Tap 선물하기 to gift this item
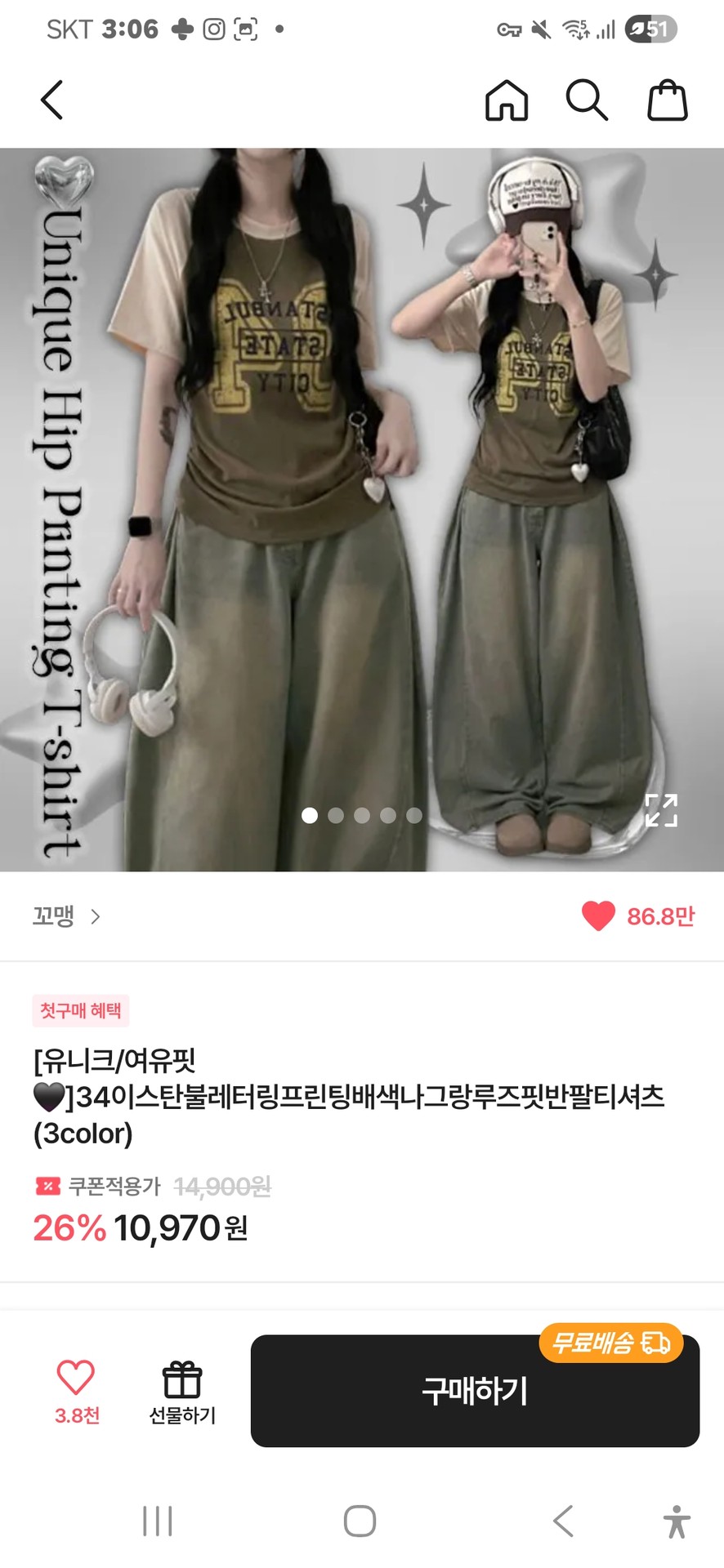This screenshot has height=1568, width=724. point(182,1392)
